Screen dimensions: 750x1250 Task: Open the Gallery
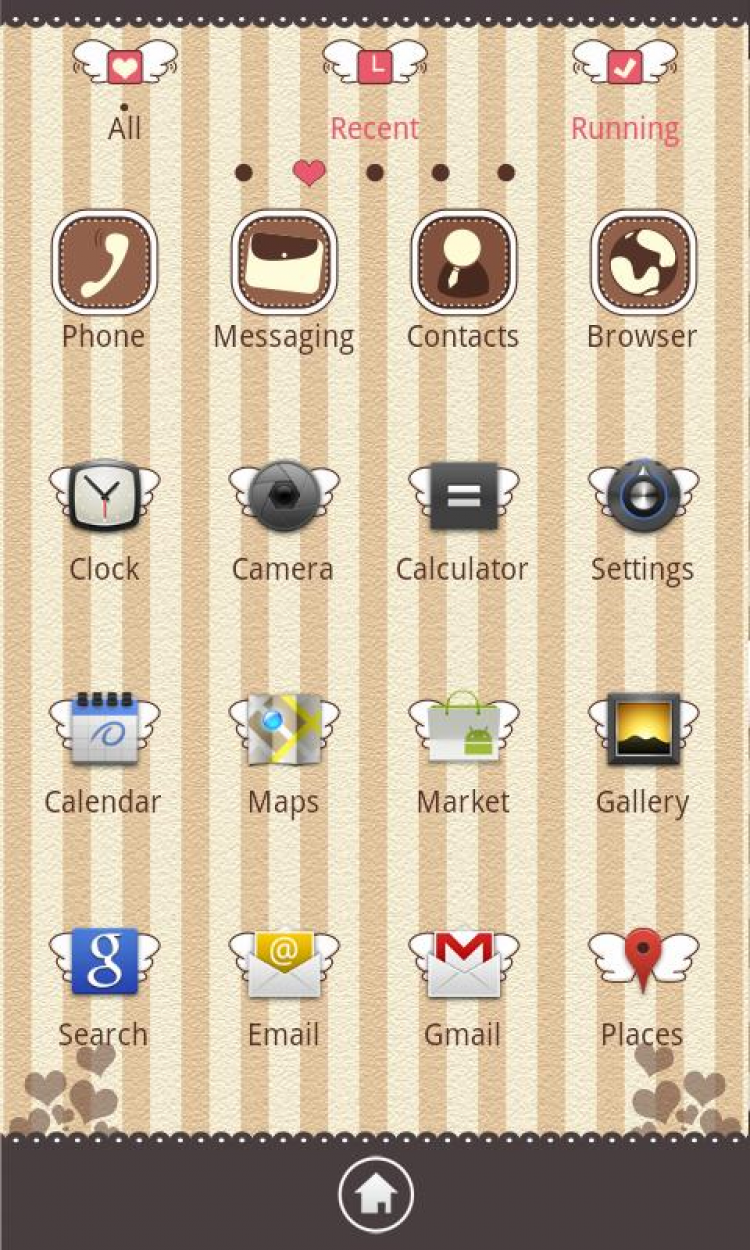(x=643, y=730)
